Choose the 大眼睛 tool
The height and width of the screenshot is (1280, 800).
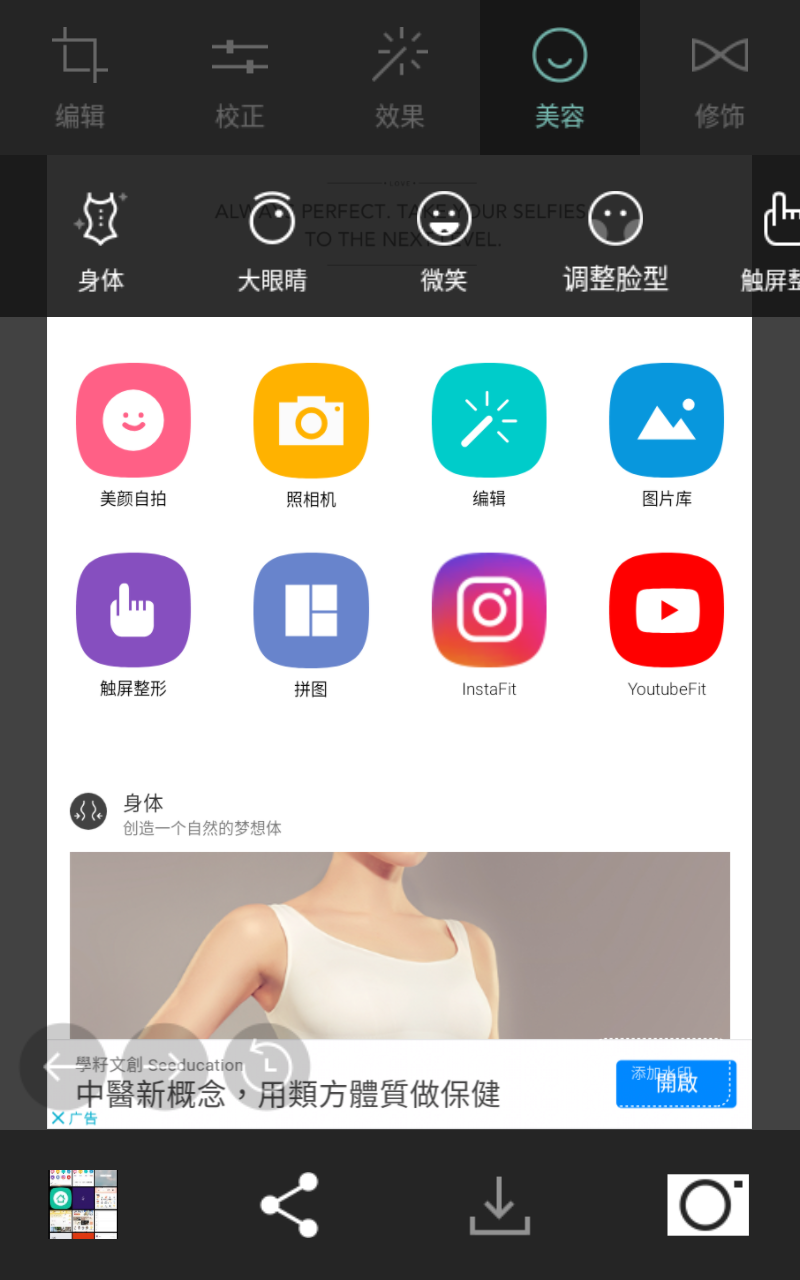272,240
